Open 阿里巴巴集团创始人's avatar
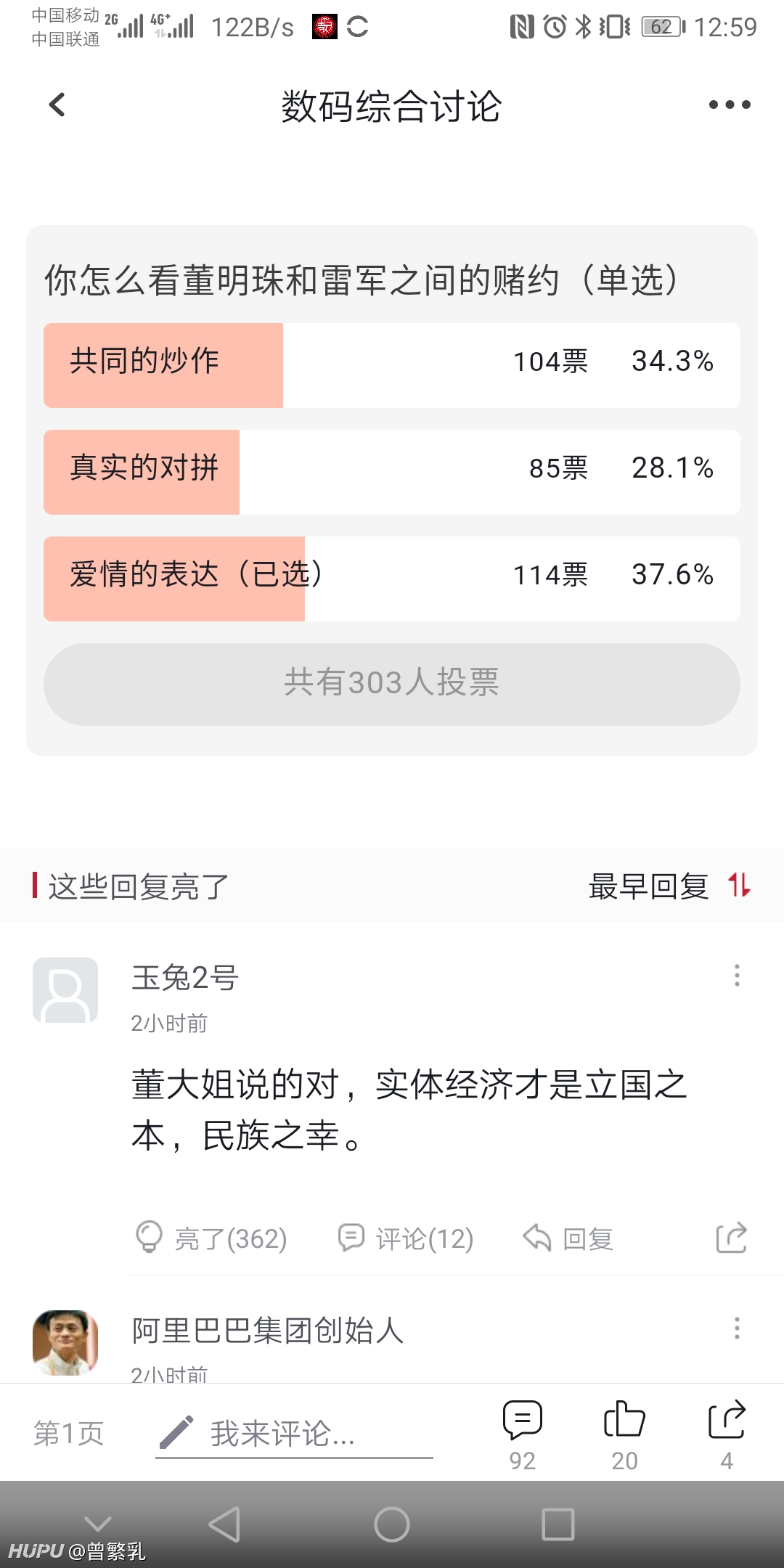784x1568 pixels. coord(65,1343)
